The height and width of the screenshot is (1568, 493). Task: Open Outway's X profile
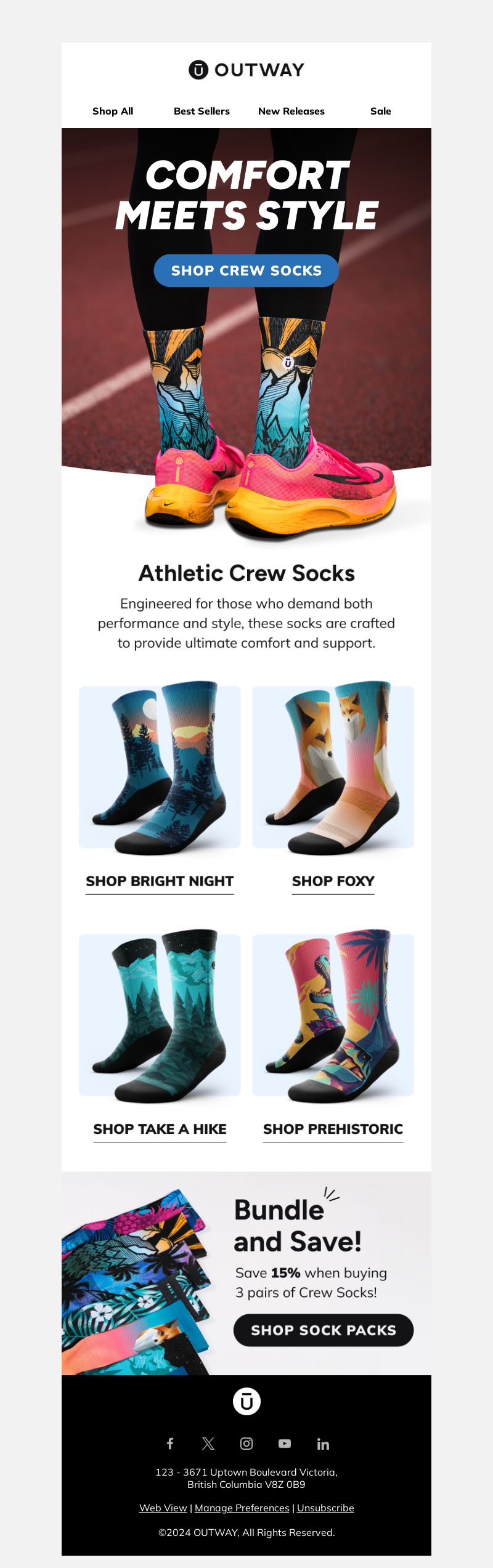(208, 1443)
